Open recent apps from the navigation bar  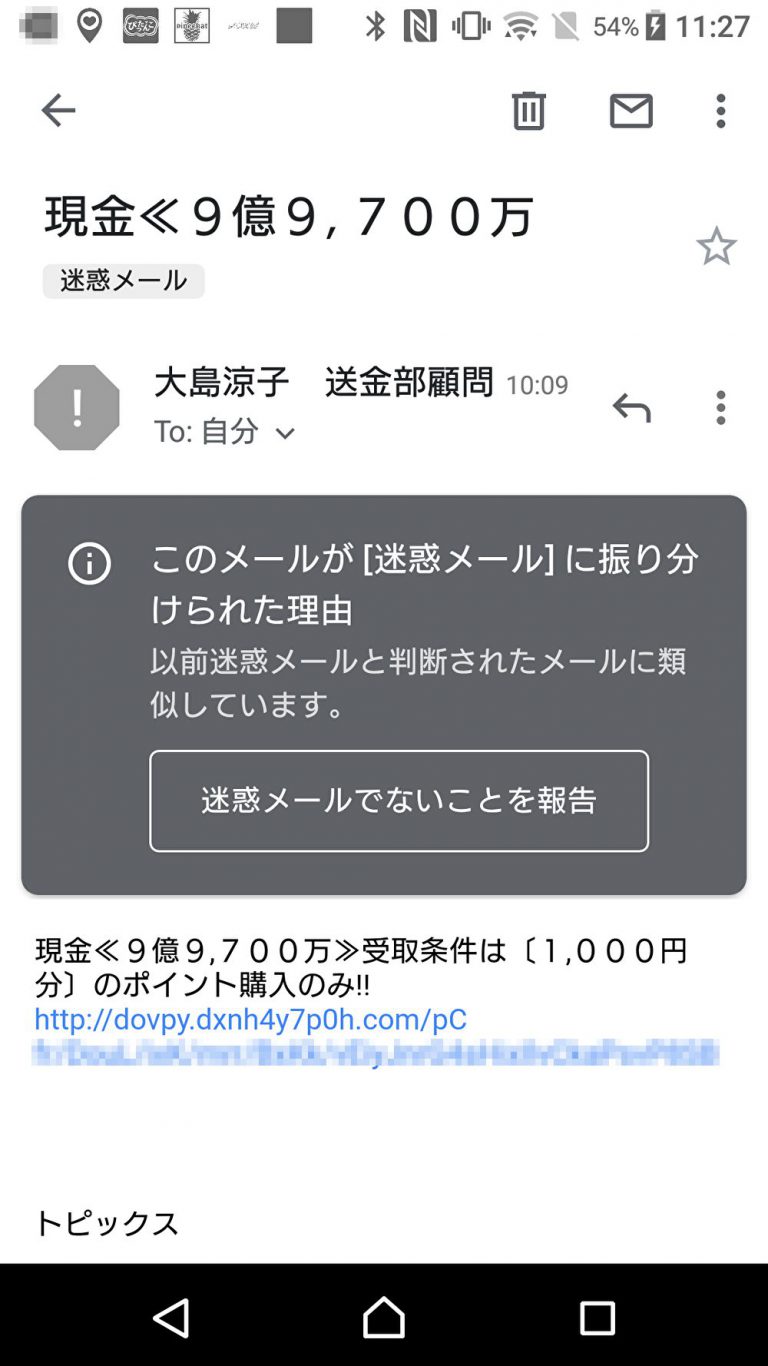pyautogui.click(x=597, y=1317)
